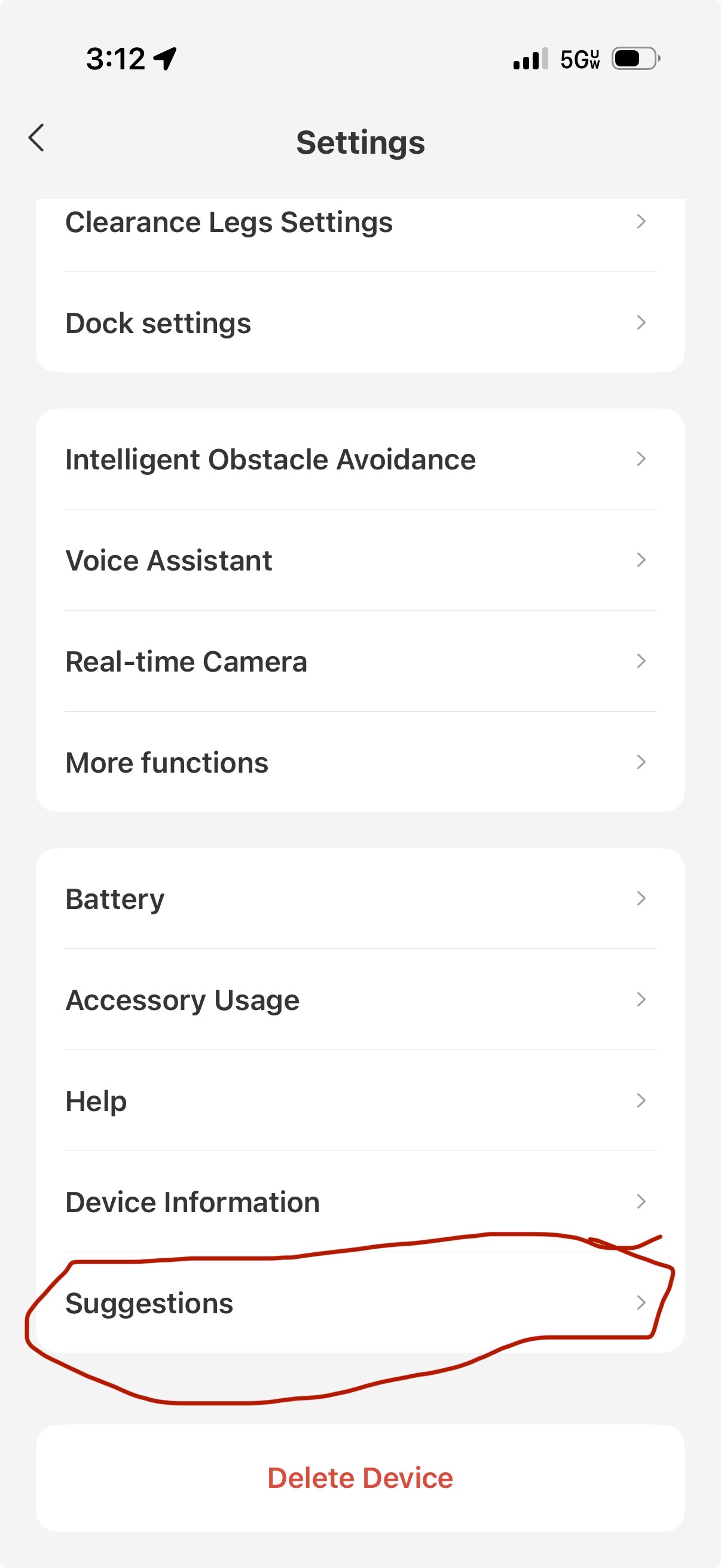This screenshot has height=1568, width=721.
Task: Open Dock settings
Action: [x=359, y=323]
